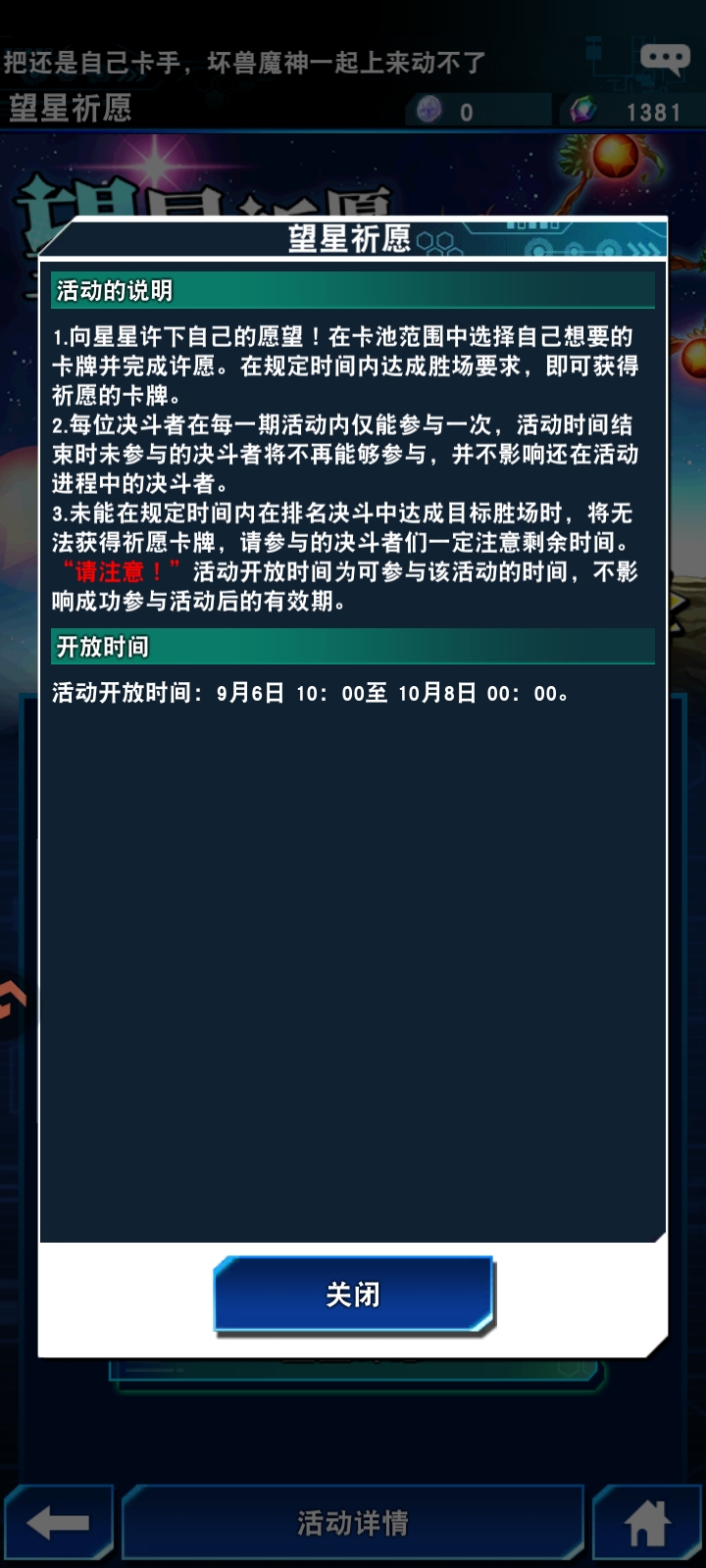
Task: Close the 望星祈愿 info dialog with 关闭
Action: 353,1295
